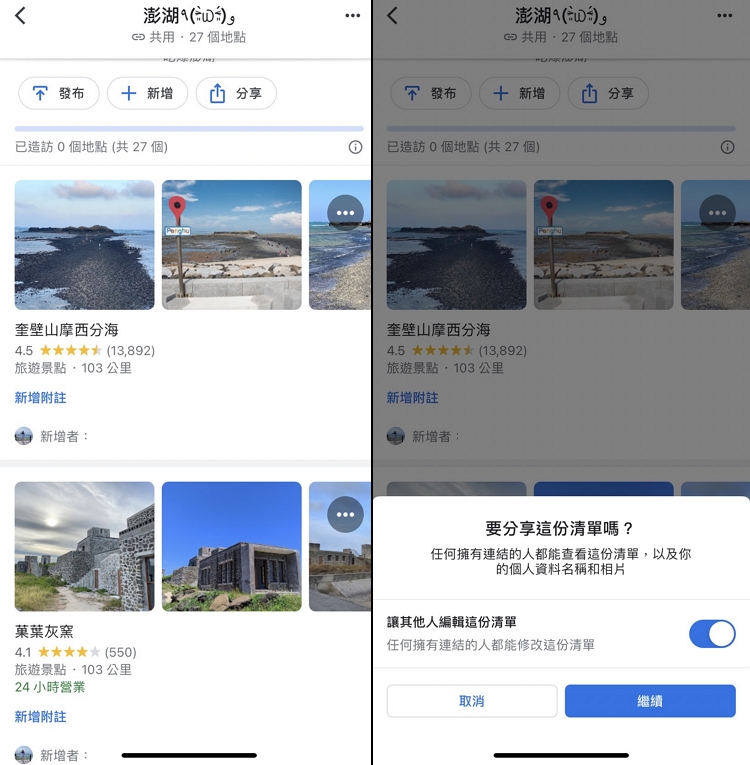Confirm sharing with the 繼續 button
Viewport: 750px width, 765px height.
coord(650,701)
